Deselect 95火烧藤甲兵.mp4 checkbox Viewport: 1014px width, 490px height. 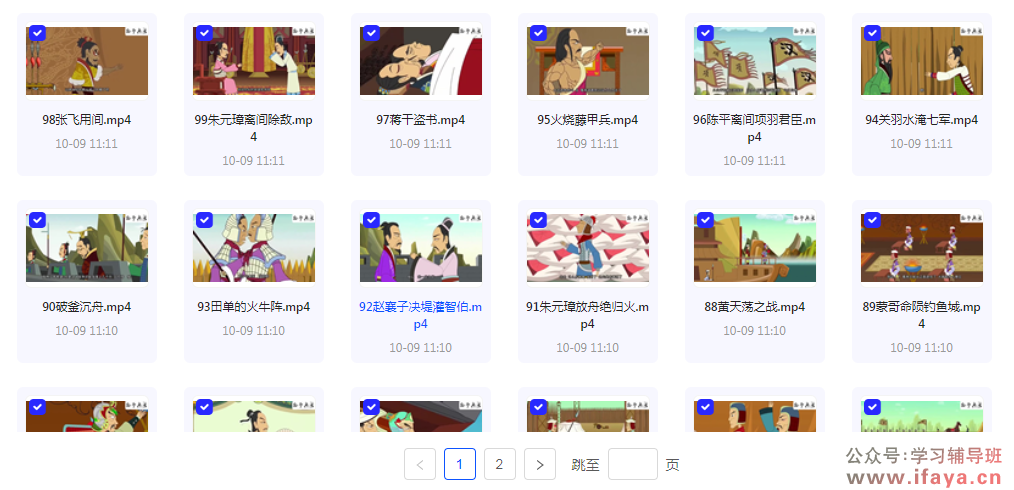pyautogui.click(x=538, y=33)
